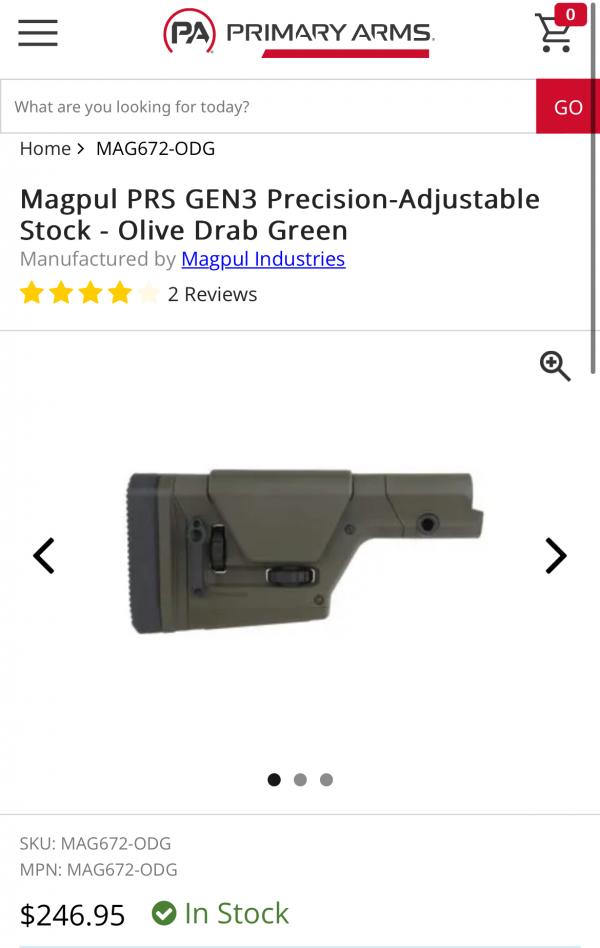
Task: Tap the GO search button
Action: (567, 107)
